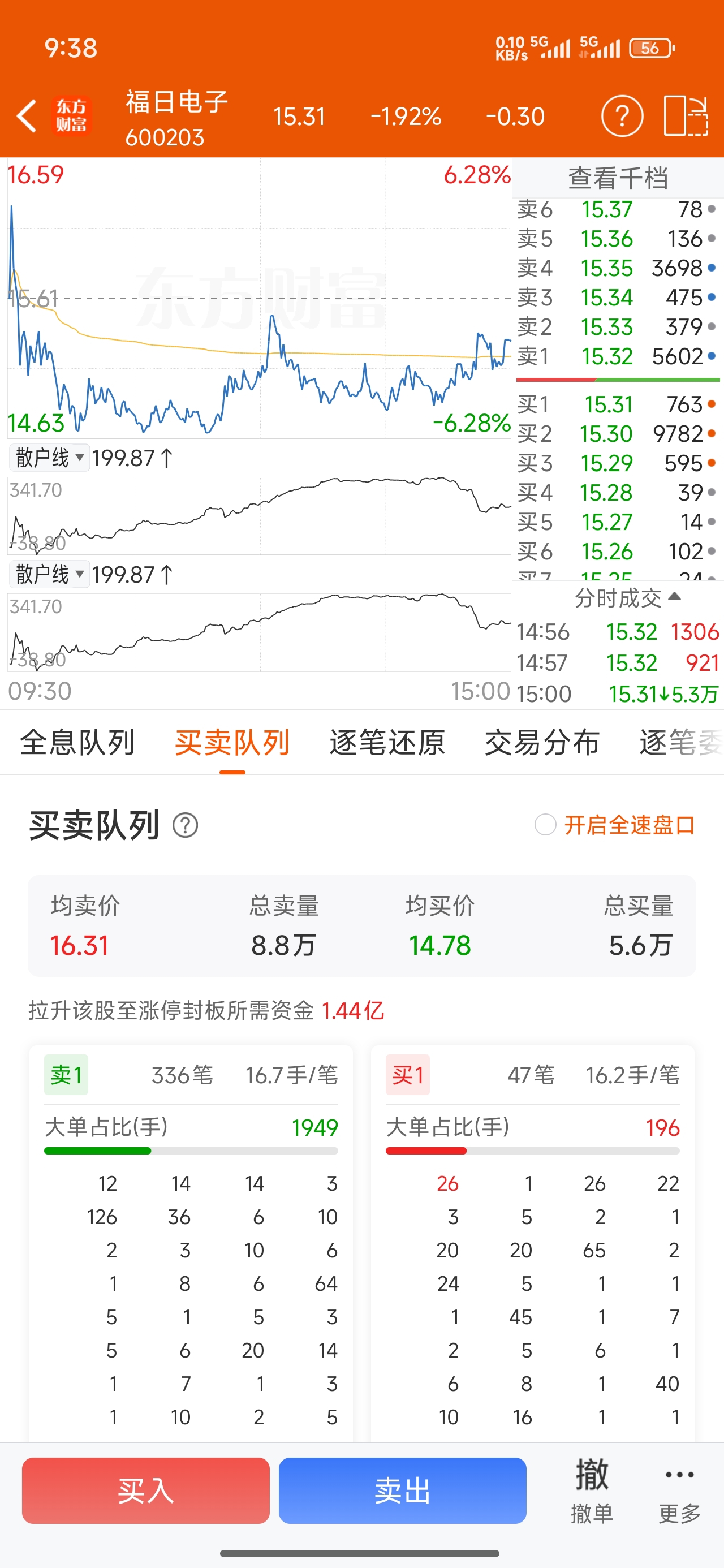Select the 买2 15.30 order row
Image resolution: width=724 pixels, height=1568 pixels.
[x=618, y=433]
